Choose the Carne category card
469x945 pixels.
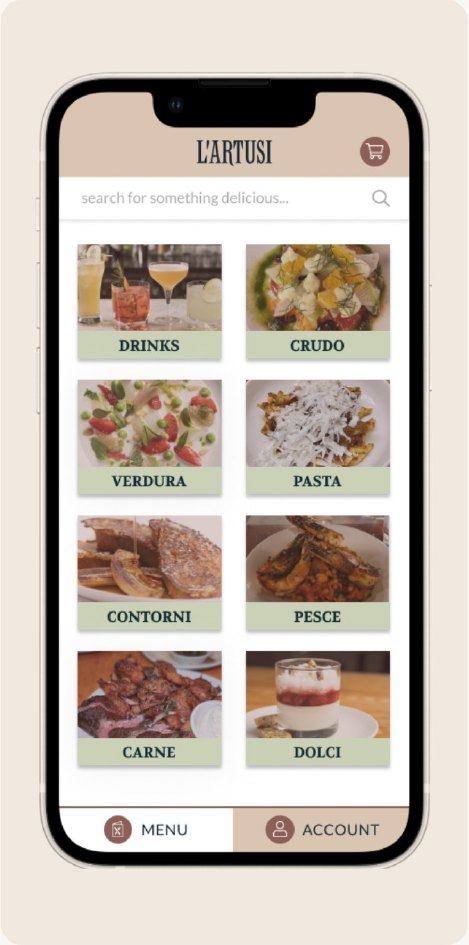point(150,709)
